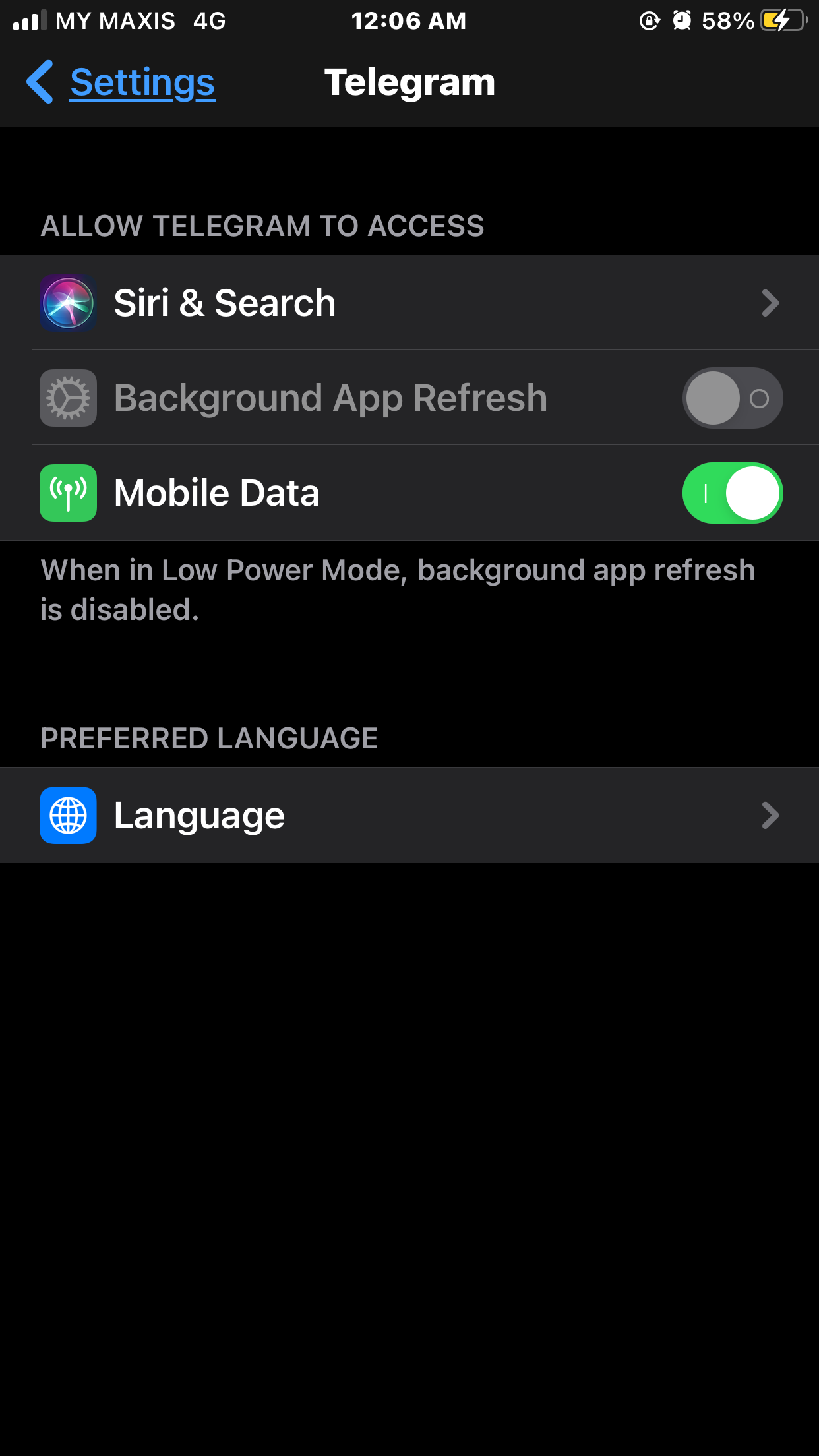Tap the ALLOW TELEGRAM TO ACCESS section header
The width and height of the screenshot is (819, 1456).
click(x=262, y=226)
